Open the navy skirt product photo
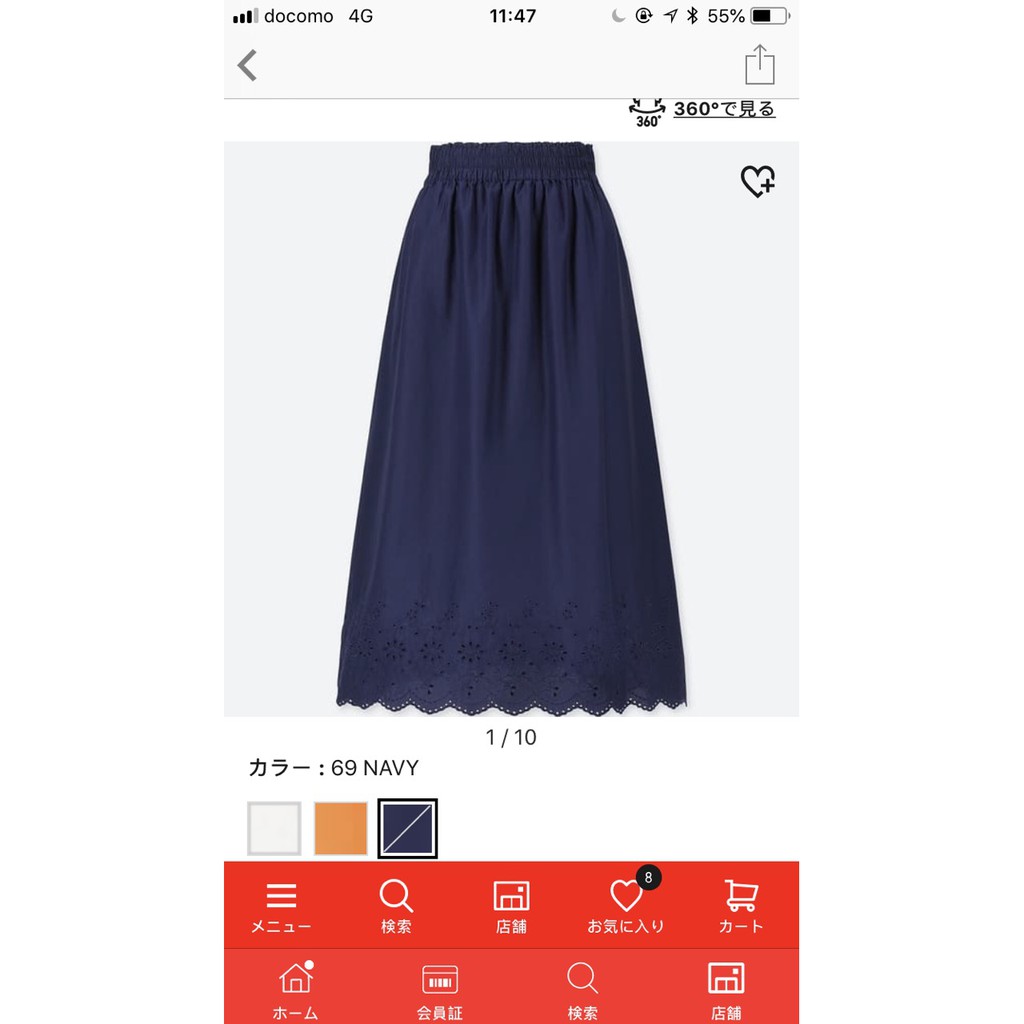Image resolution: width=1024 pixels, height=1024 pixels. pyautogui.click(x=511, y=428)
